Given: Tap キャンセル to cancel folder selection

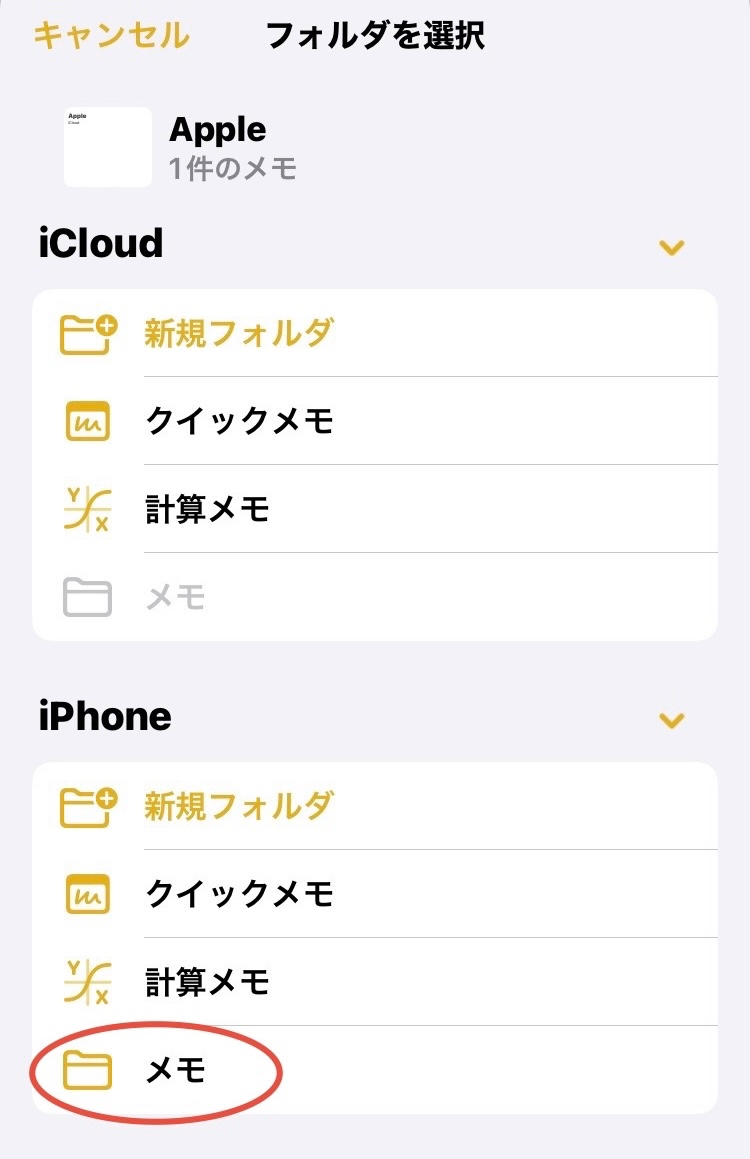Looking at the screenshot, I should pyautogui.click(x=111, y=36).
